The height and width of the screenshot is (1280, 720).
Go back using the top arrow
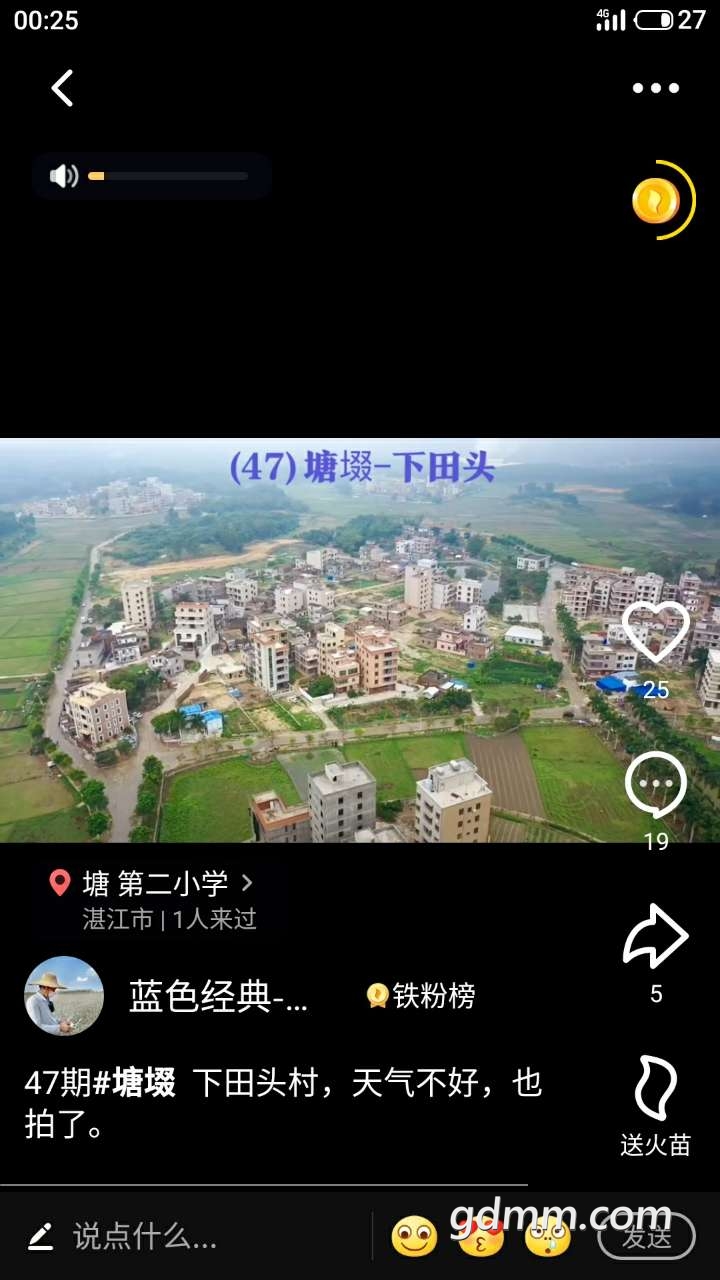tap(63, 89)
